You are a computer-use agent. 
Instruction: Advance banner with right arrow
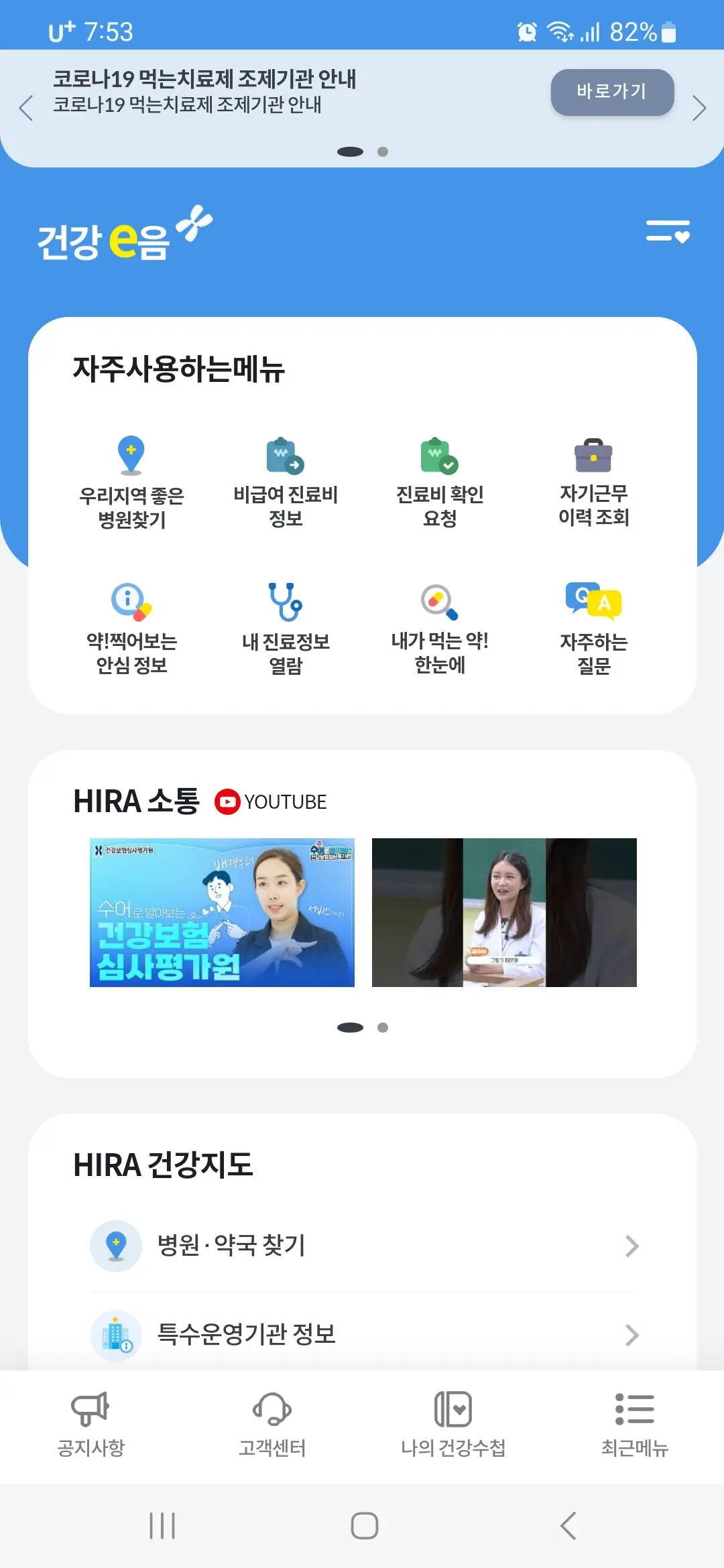(700, 107)
